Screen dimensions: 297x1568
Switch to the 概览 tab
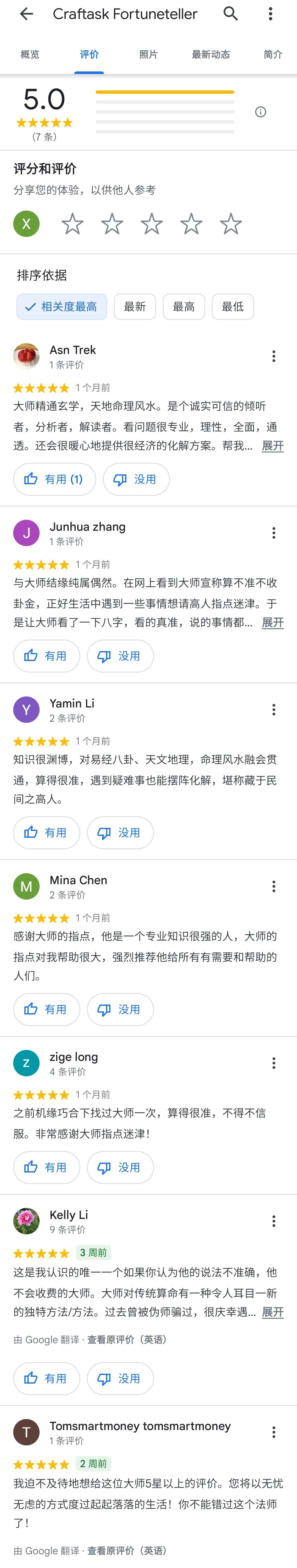(x=30, y=55)
